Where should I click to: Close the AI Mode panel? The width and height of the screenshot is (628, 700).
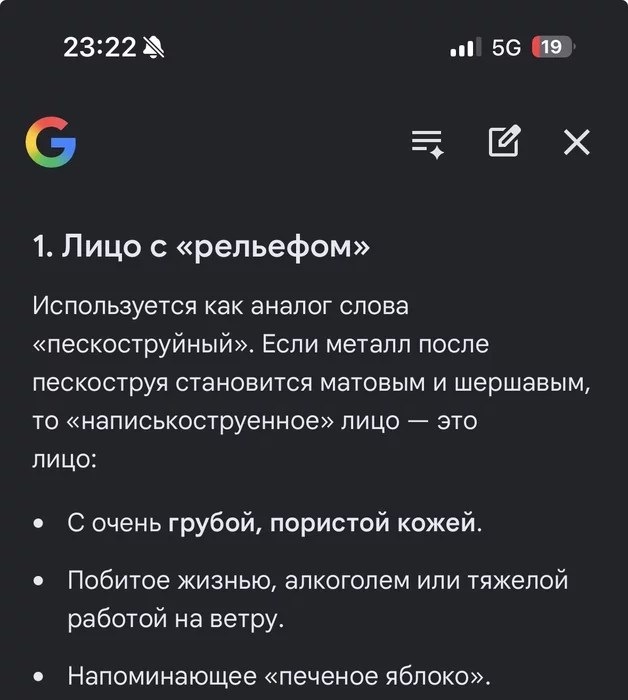point(577,142)
